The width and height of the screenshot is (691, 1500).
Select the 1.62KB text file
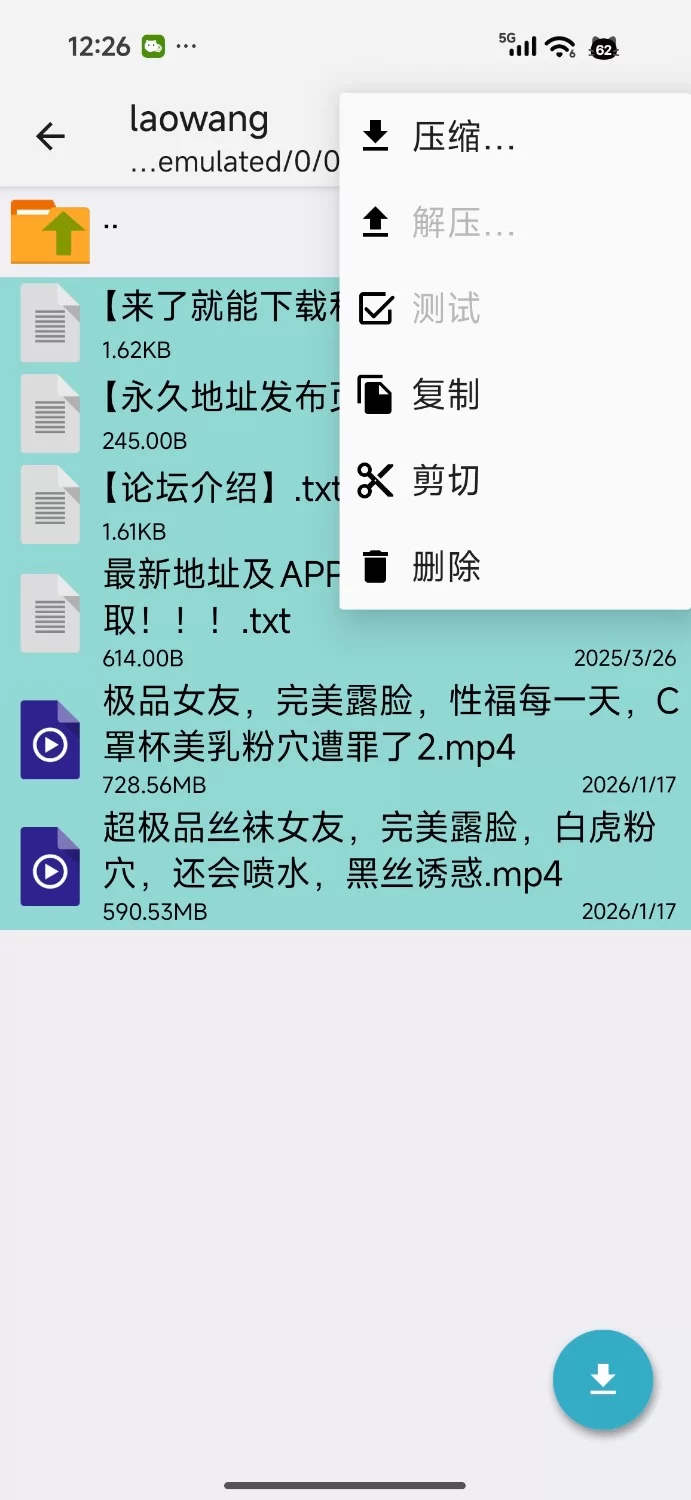point(200,322)
